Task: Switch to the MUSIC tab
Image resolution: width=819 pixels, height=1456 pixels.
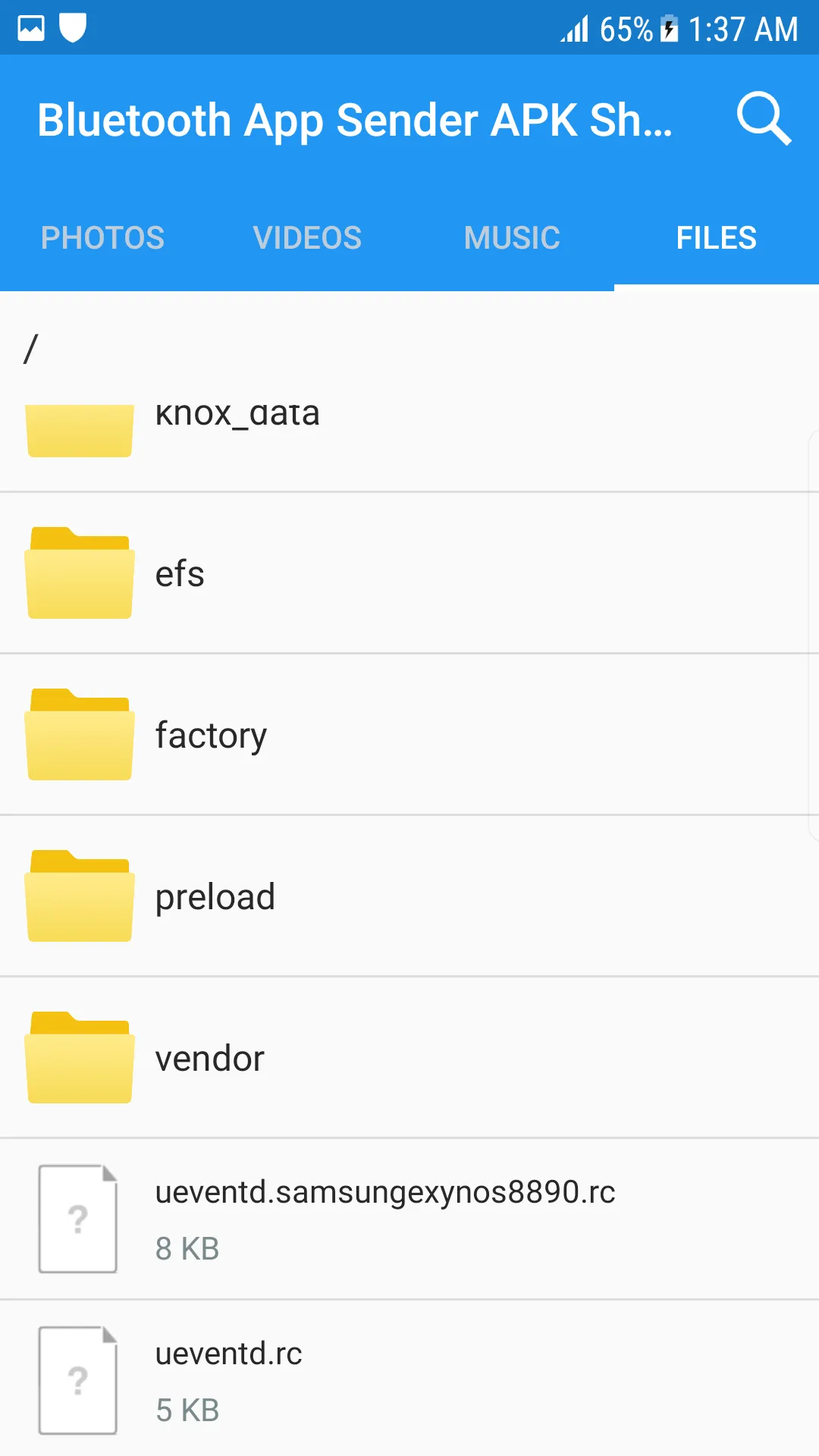Action: (511, 237)
